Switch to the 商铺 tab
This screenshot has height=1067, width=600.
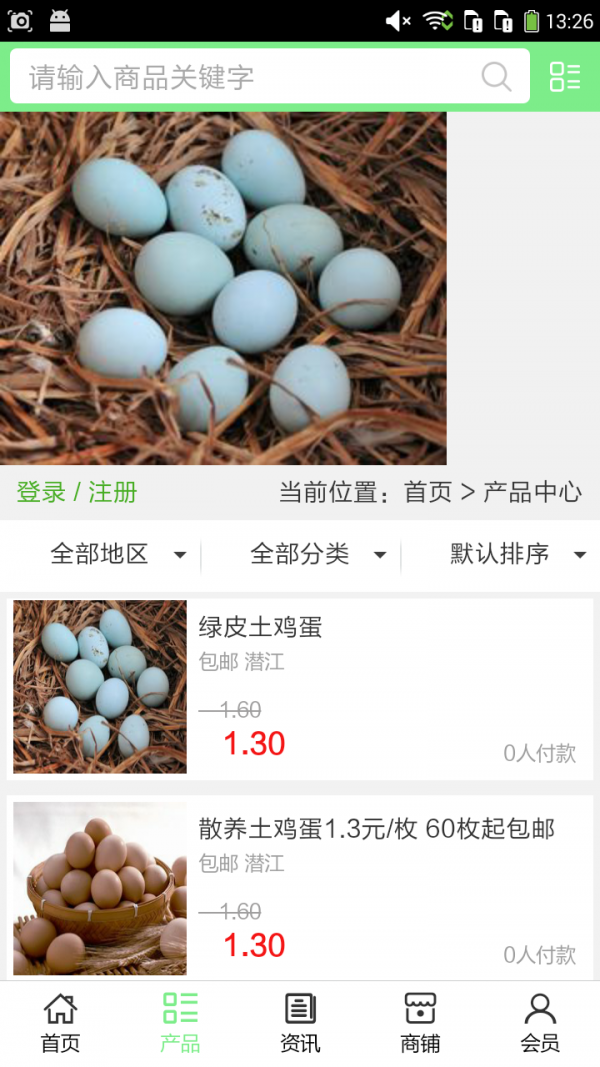[x=420, y=1023]
